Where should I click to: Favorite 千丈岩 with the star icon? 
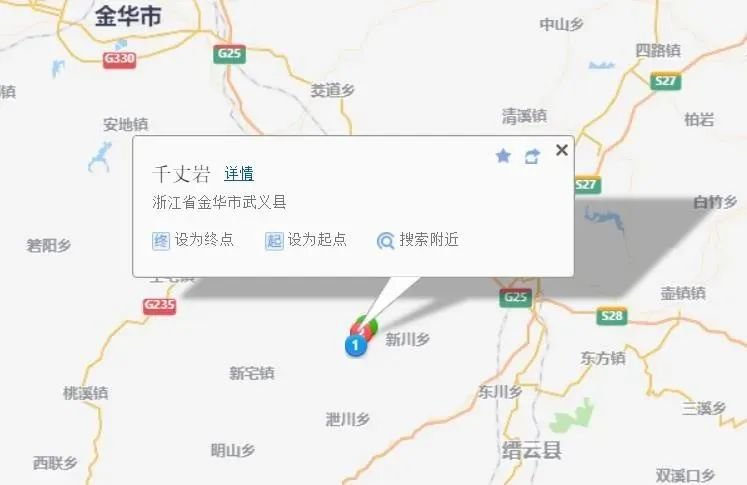503,156
